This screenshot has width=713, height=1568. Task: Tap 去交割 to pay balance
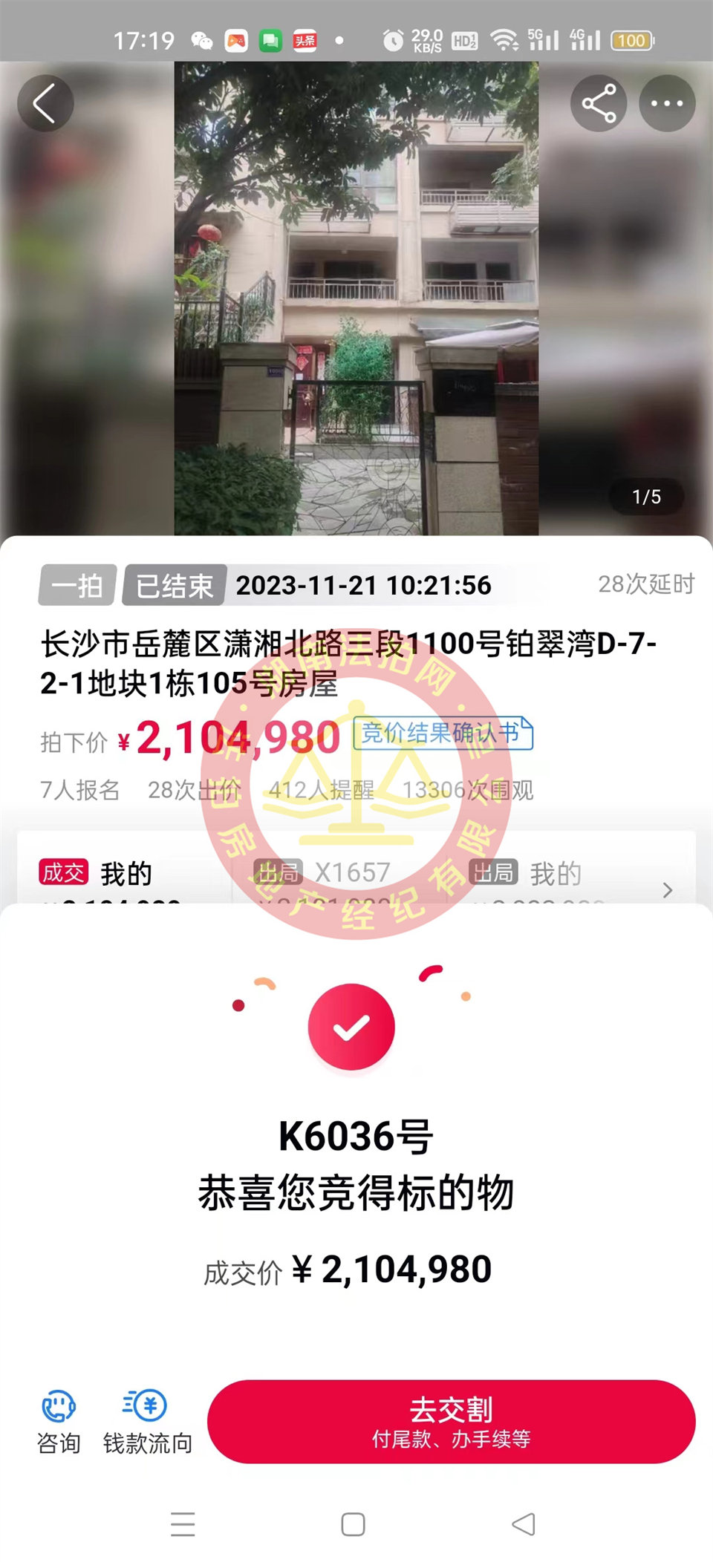point(451,1422)
